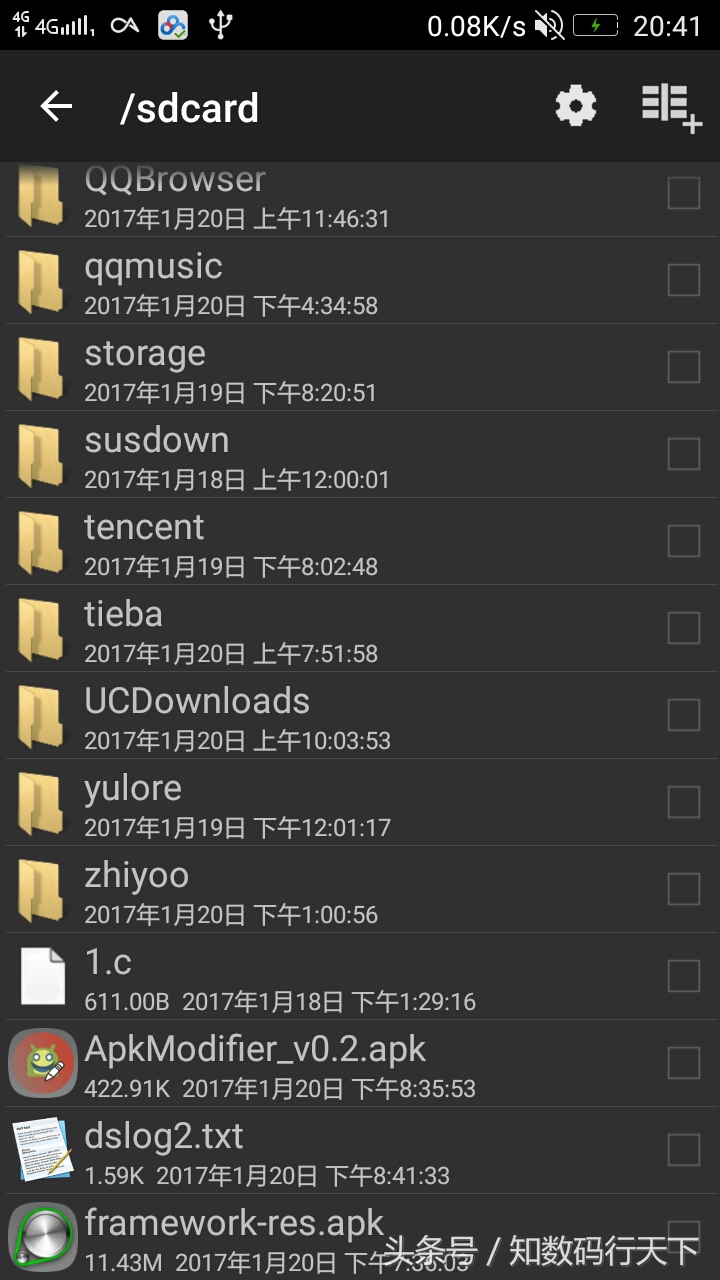Open the storage folder
Viewport: 720px width, 1280px height.
point(300,367)
